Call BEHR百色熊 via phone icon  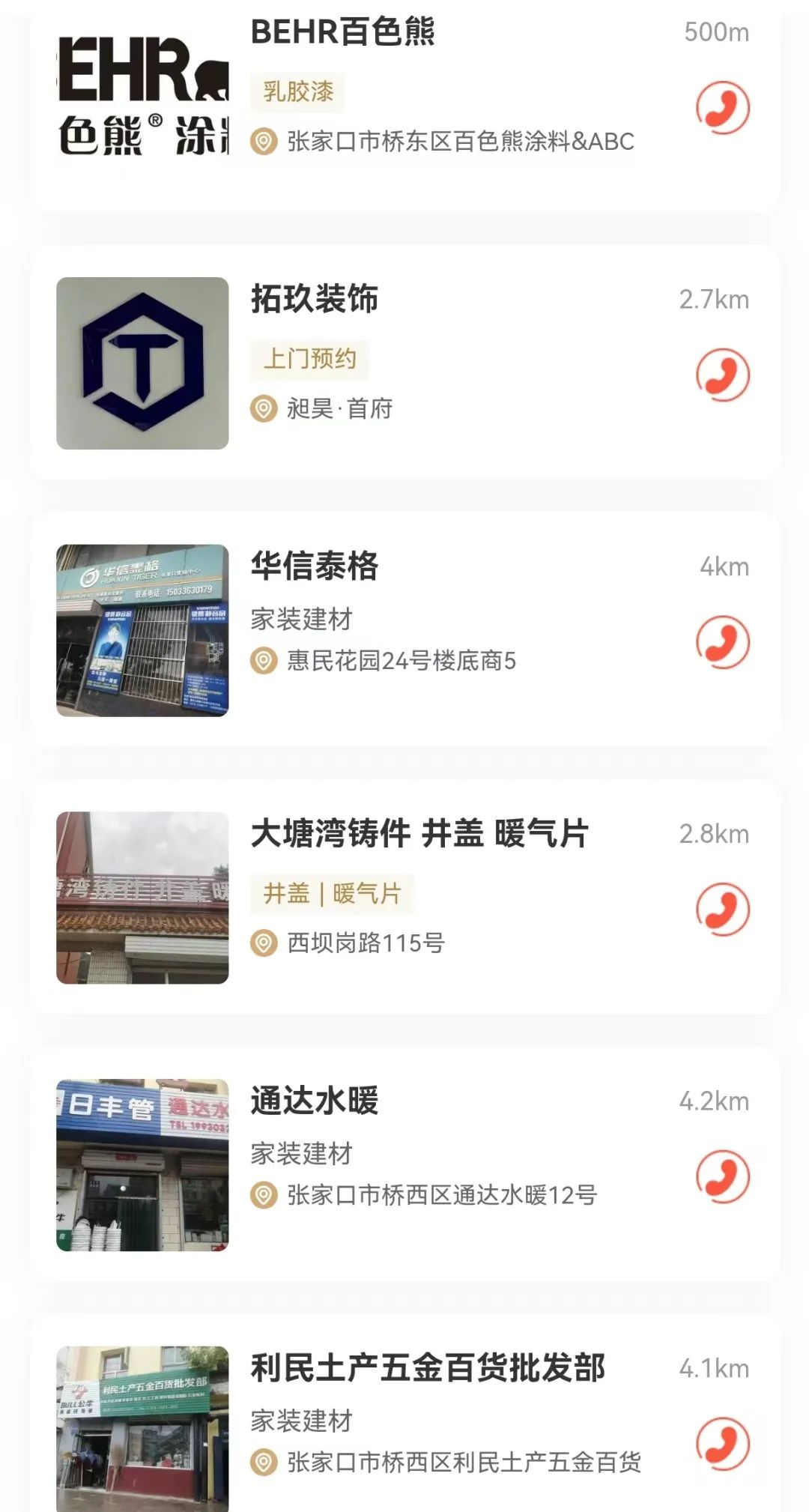coord(722,108)
